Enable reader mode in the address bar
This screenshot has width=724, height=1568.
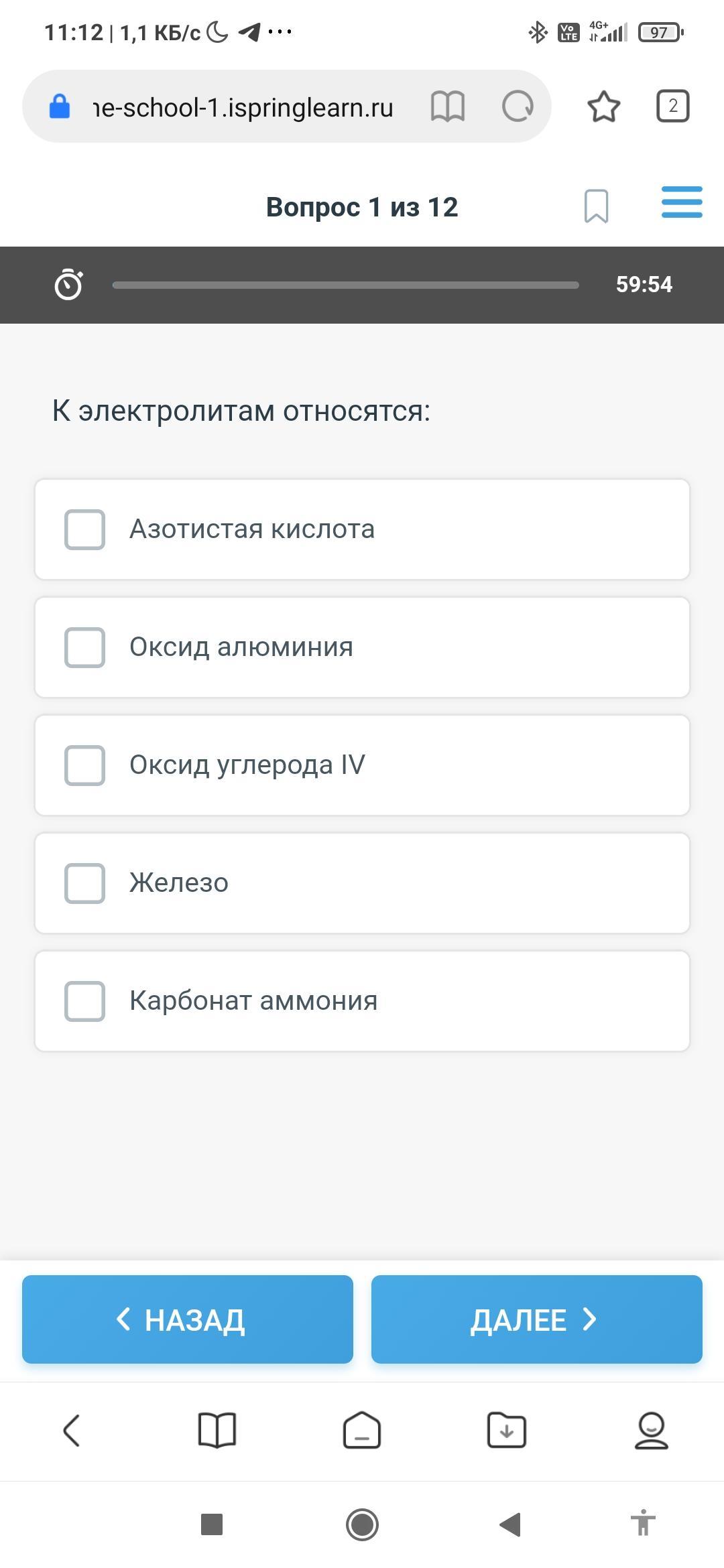448,107
